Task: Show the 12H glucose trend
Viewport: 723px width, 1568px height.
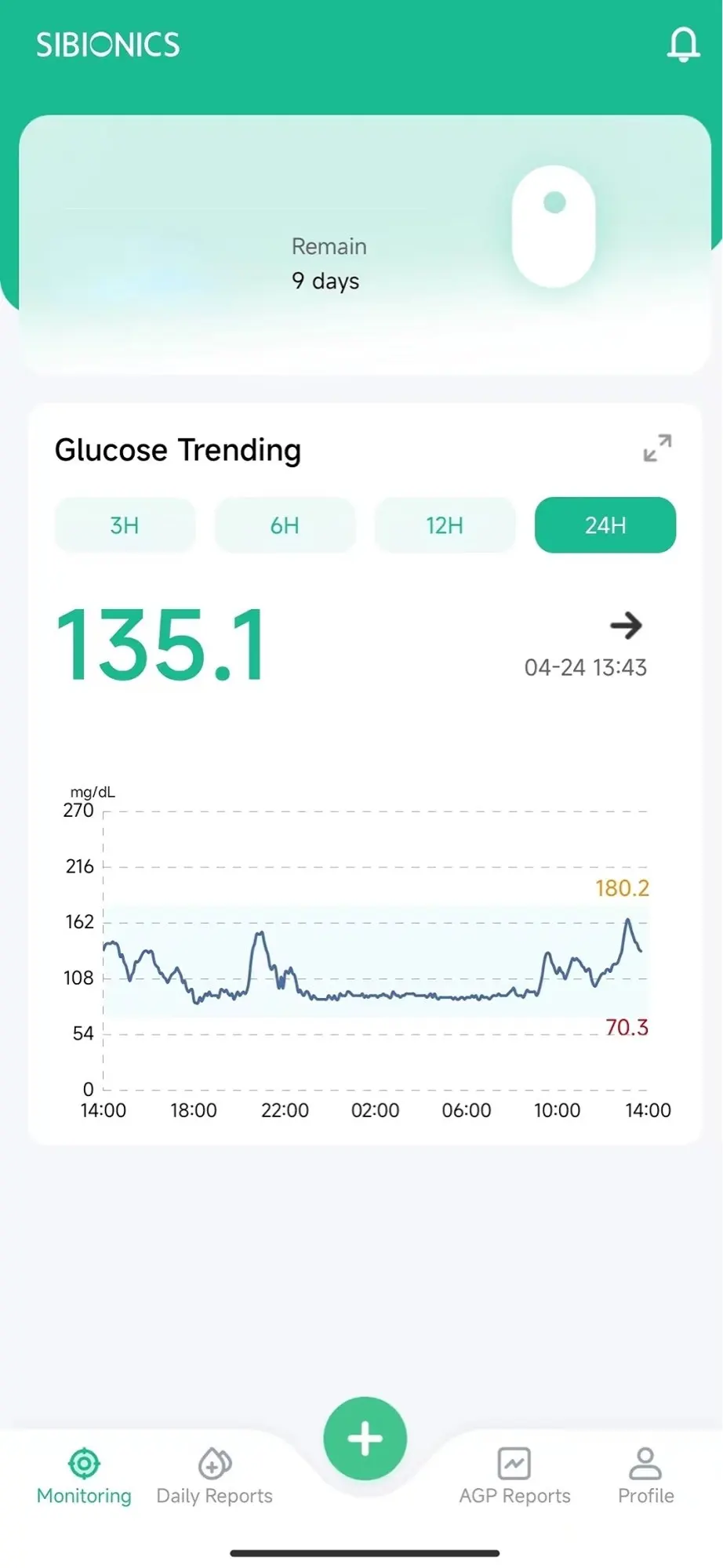Action: click(x=445, y=525)
